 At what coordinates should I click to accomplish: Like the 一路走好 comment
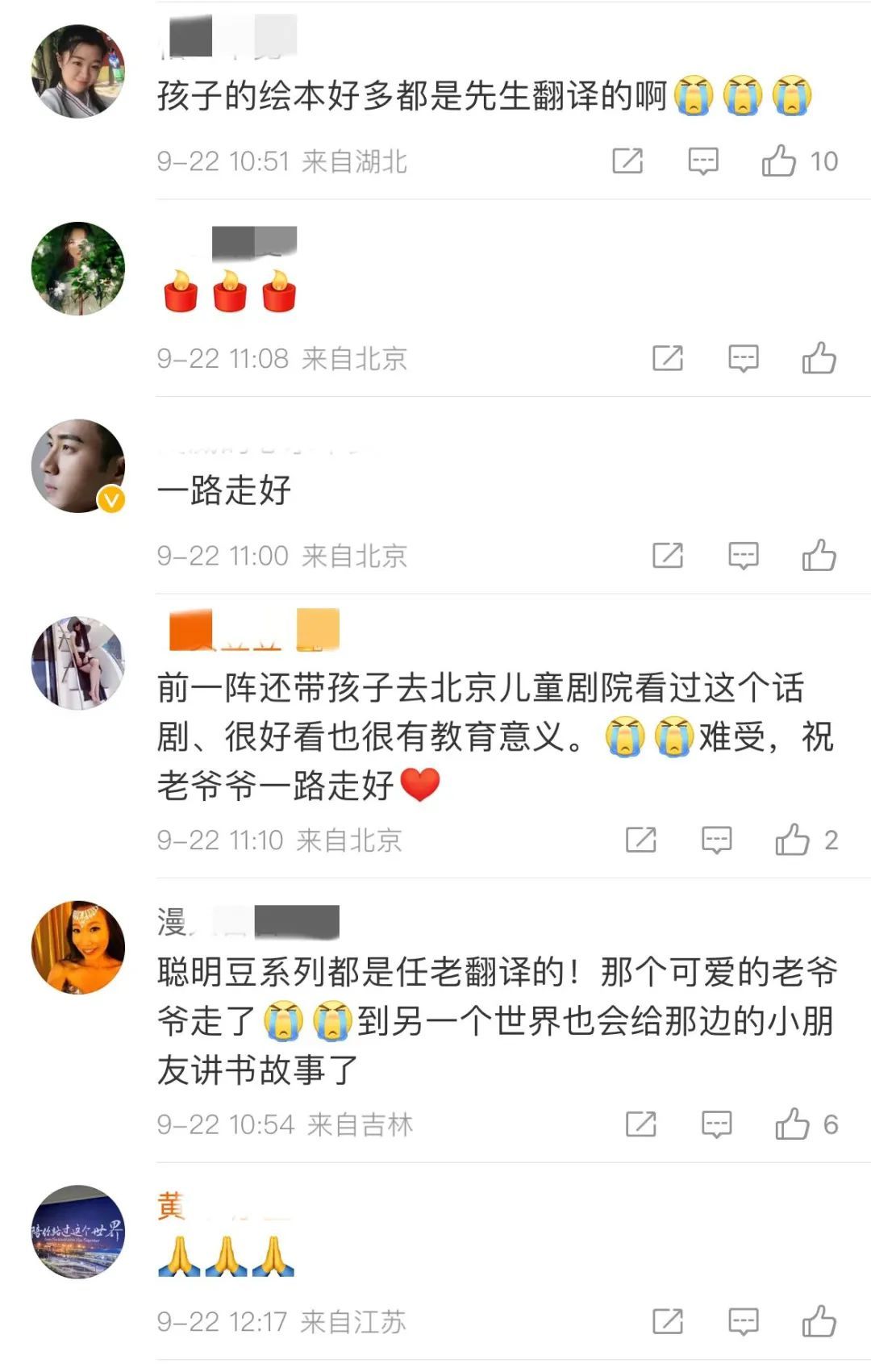819,556
